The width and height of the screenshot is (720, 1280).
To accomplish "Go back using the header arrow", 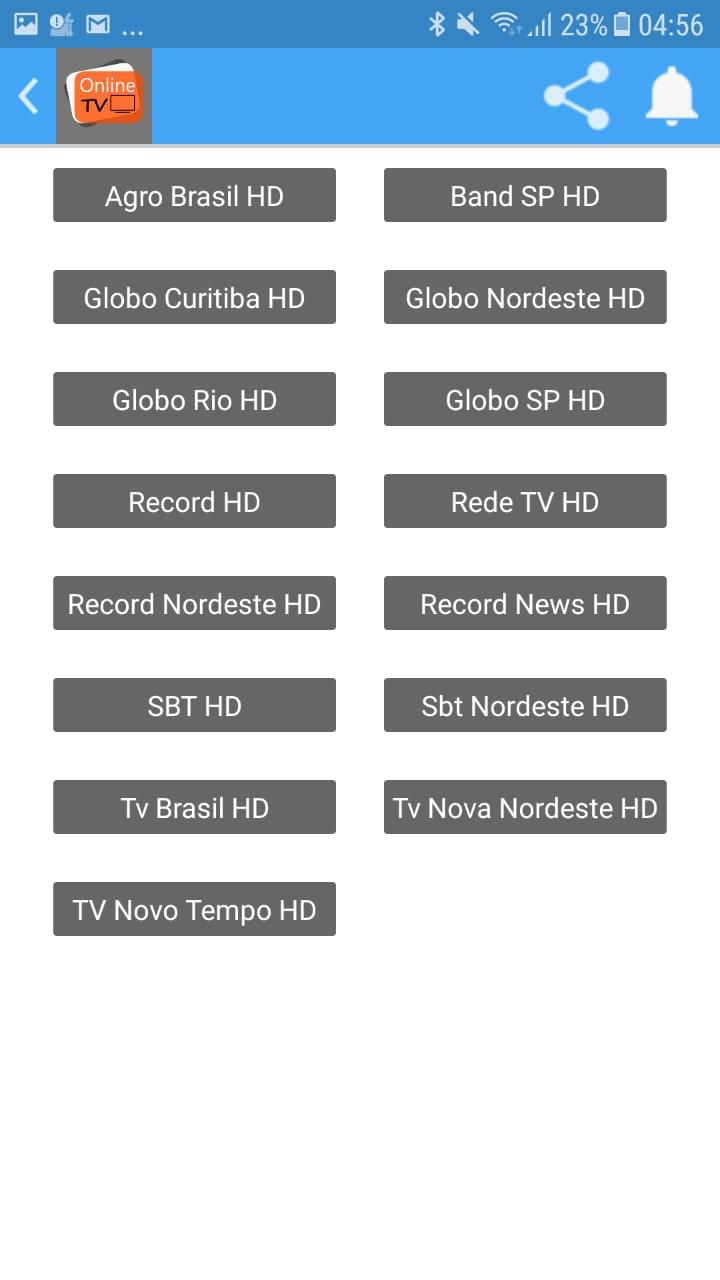I will click(x=29, y=96).
